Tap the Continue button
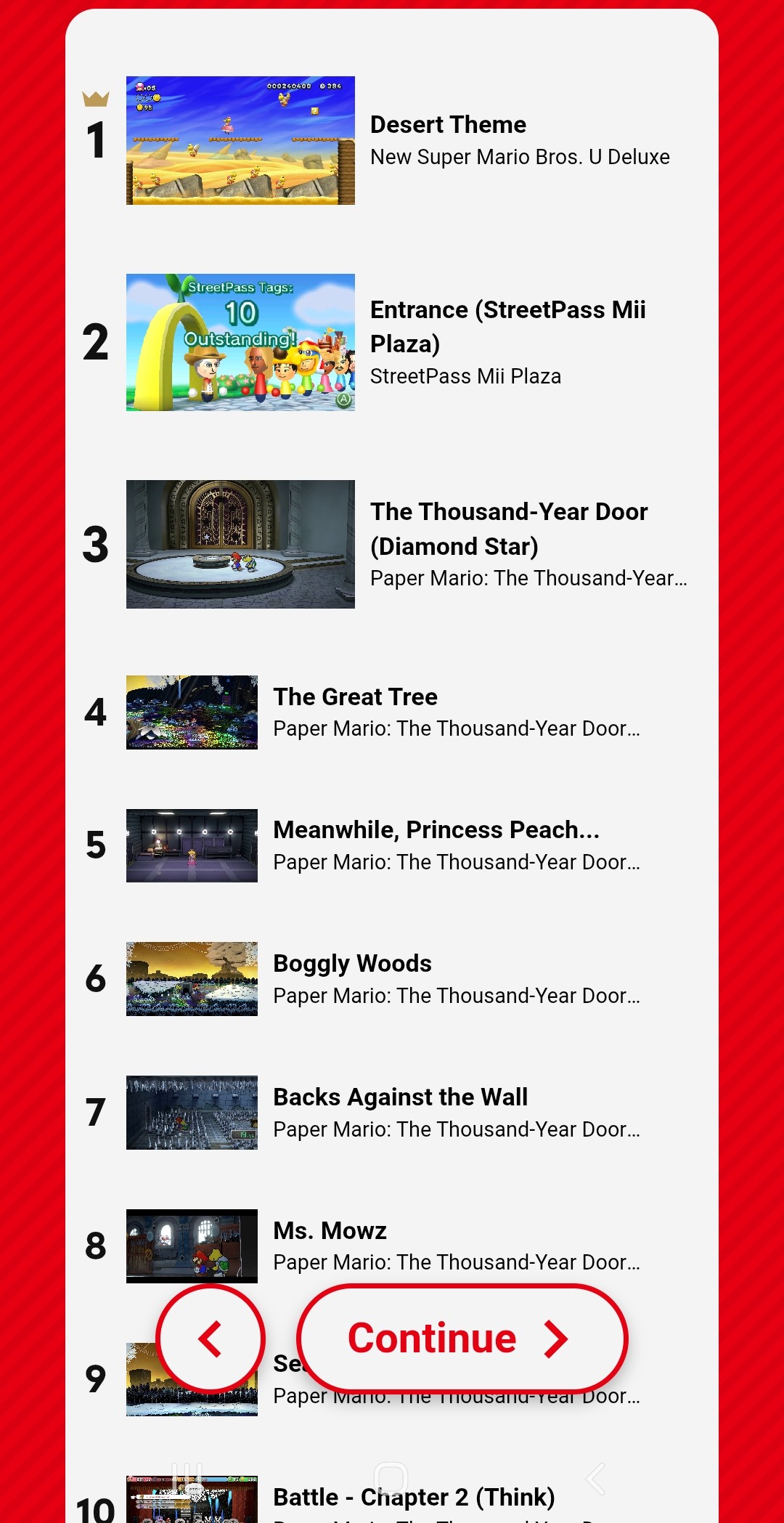This screenshot has height=1523, width=784. click(x=462, y=1338)
